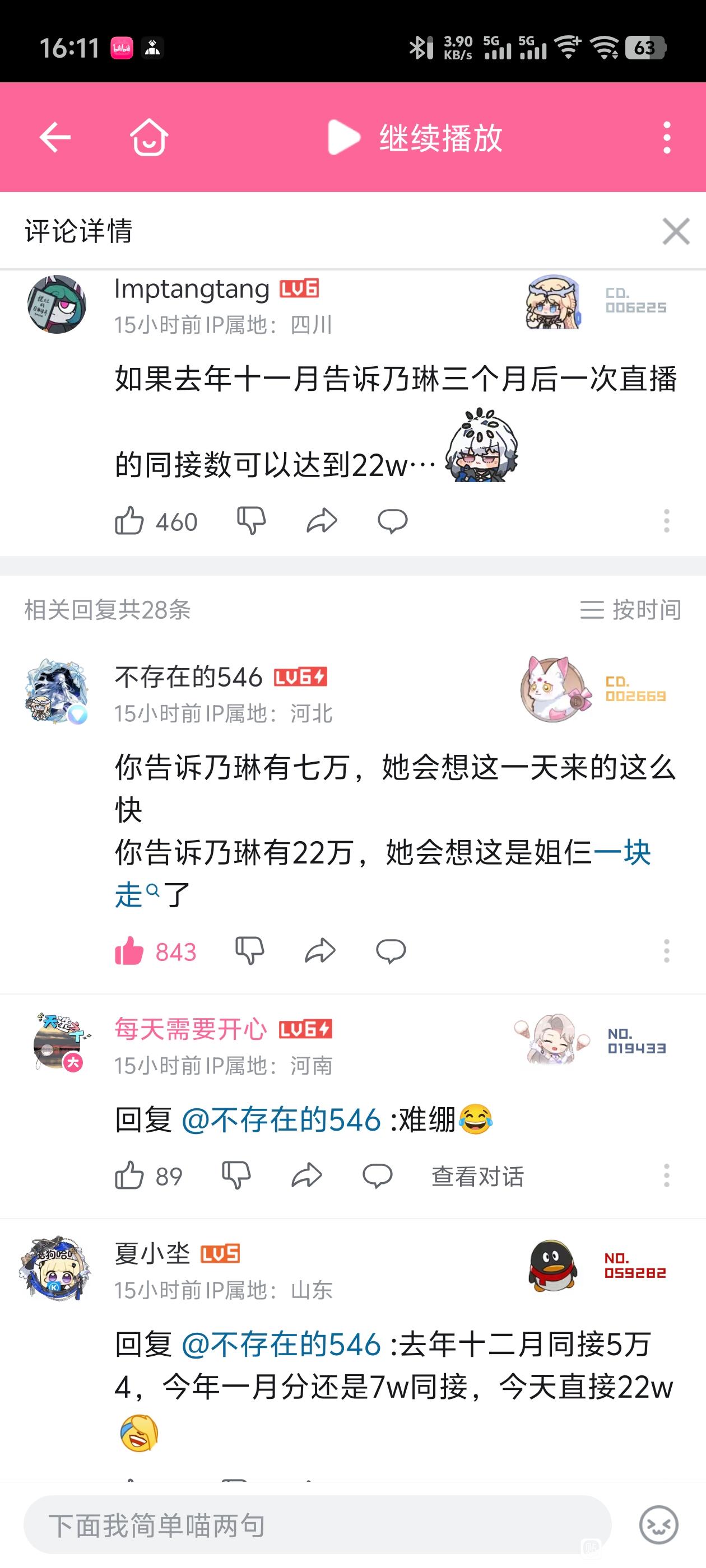This screenshot has height=1568, width=706.
Task: Share Imptangtang's comment
Action: pos(321,521)
